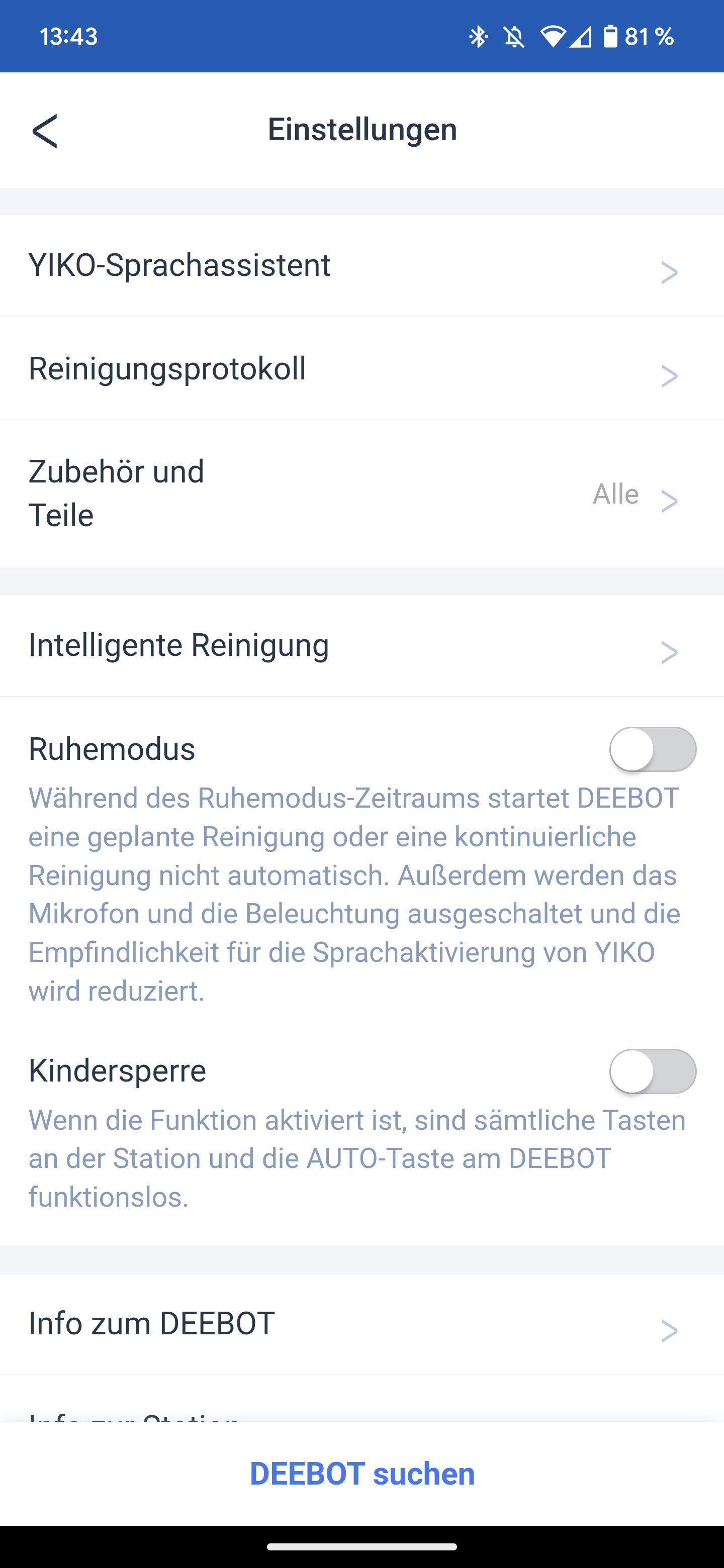Click the Wi-Fi icon in status bar
Screen dimensions: 724x1568
[553, 36]
